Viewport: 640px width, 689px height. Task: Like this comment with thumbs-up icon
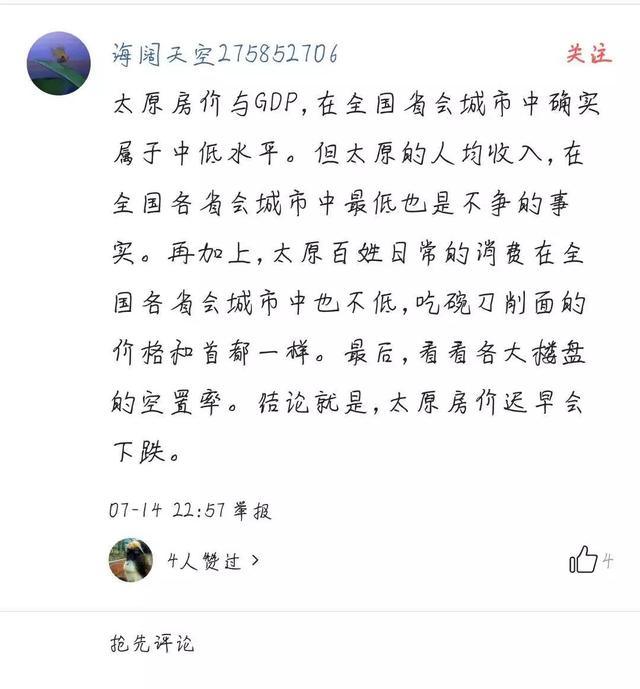(583, 560)
